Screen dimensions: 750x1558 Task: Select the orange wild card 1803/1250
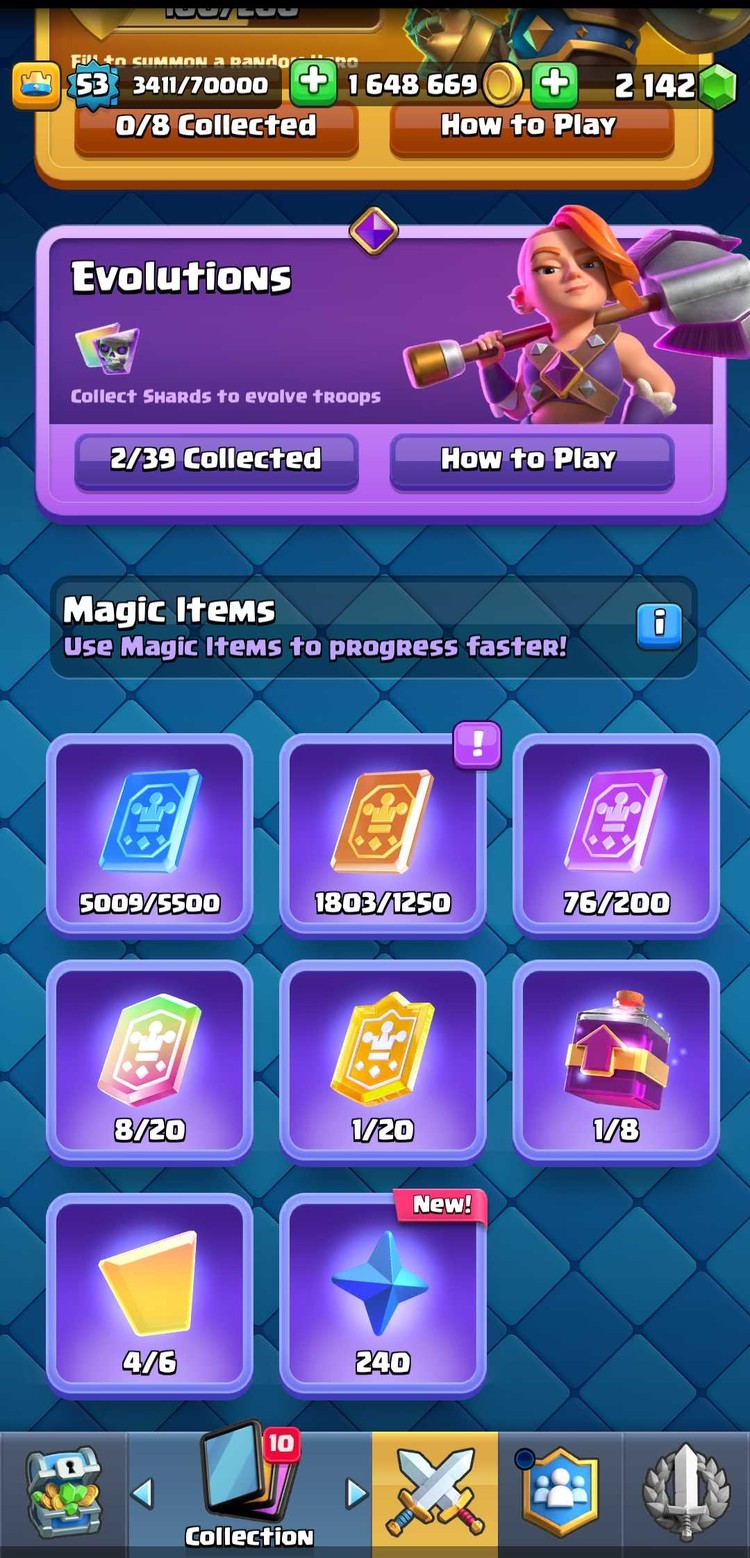tap(383, 835)
